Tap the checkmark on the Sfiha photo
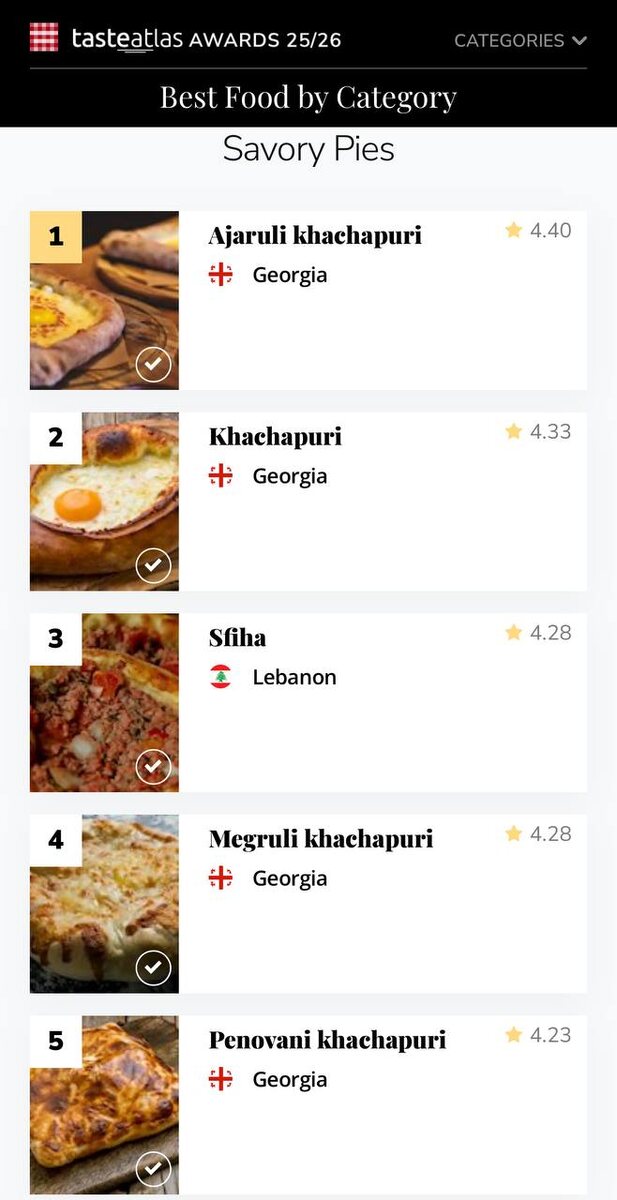 153,767
